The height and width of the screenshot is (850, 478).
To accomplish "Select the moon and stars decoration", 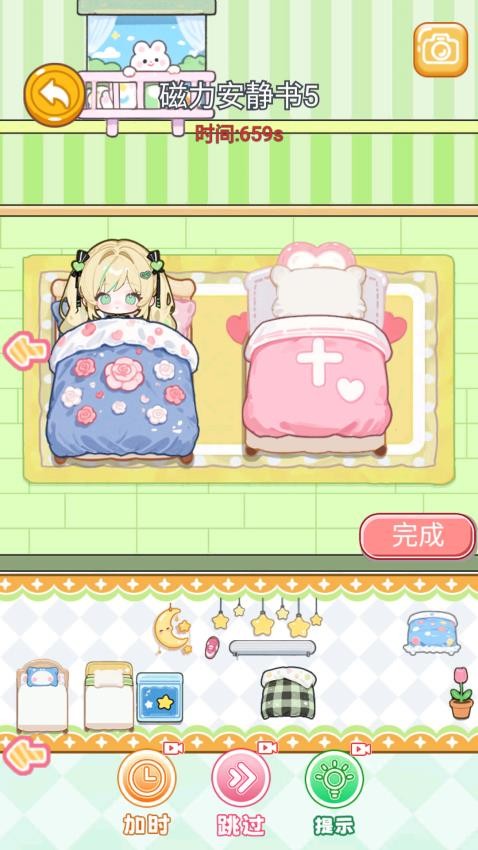I will [x=172, y=630].
